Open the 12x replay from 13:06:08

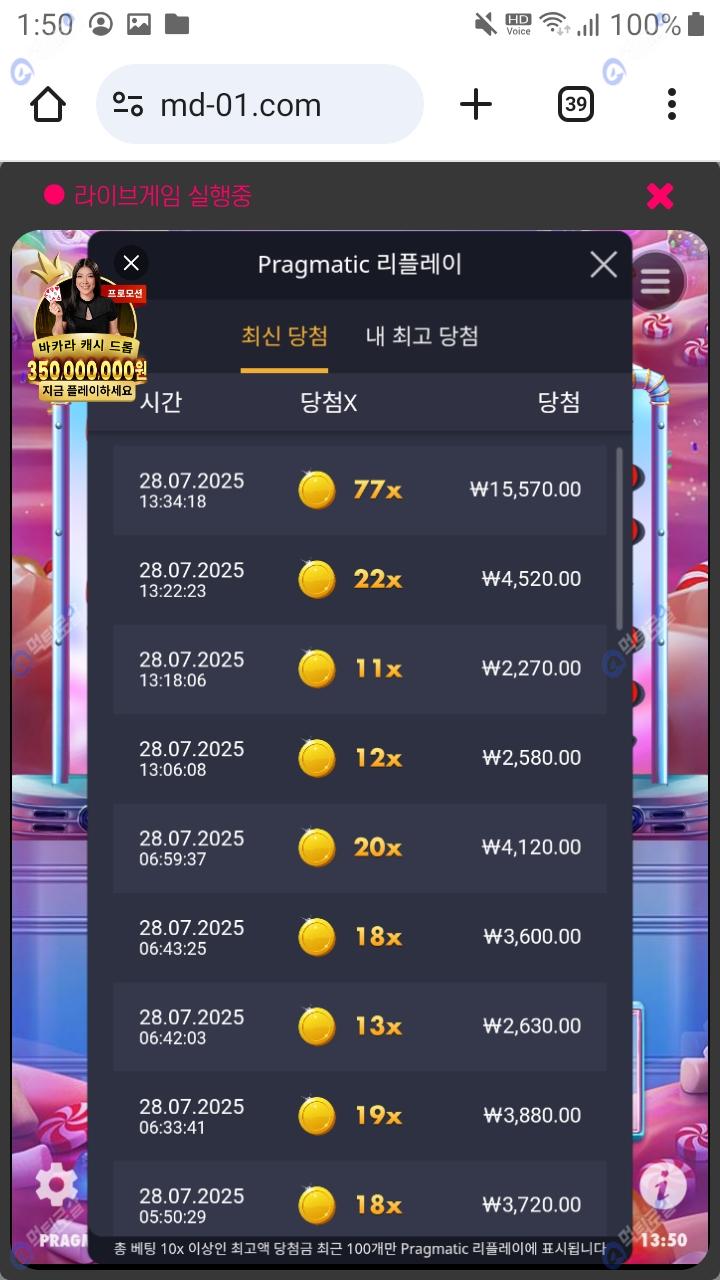point(359,758)
